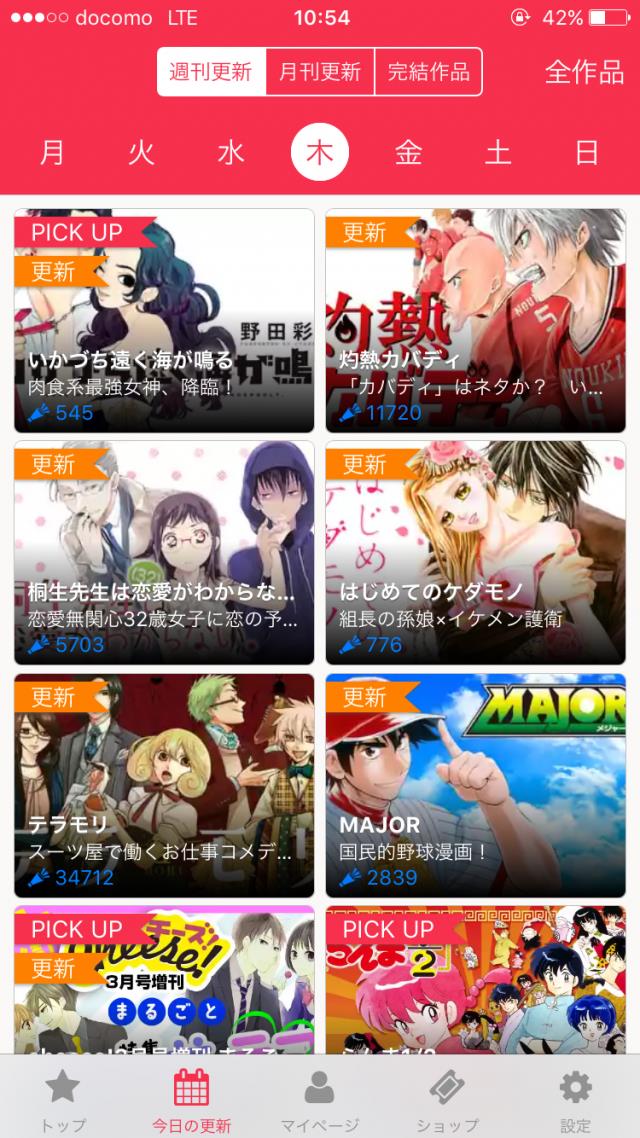This screenshot has height=1138, width=640.
Task: Select the 日 day tab
Action: click(x=586, y=152)
